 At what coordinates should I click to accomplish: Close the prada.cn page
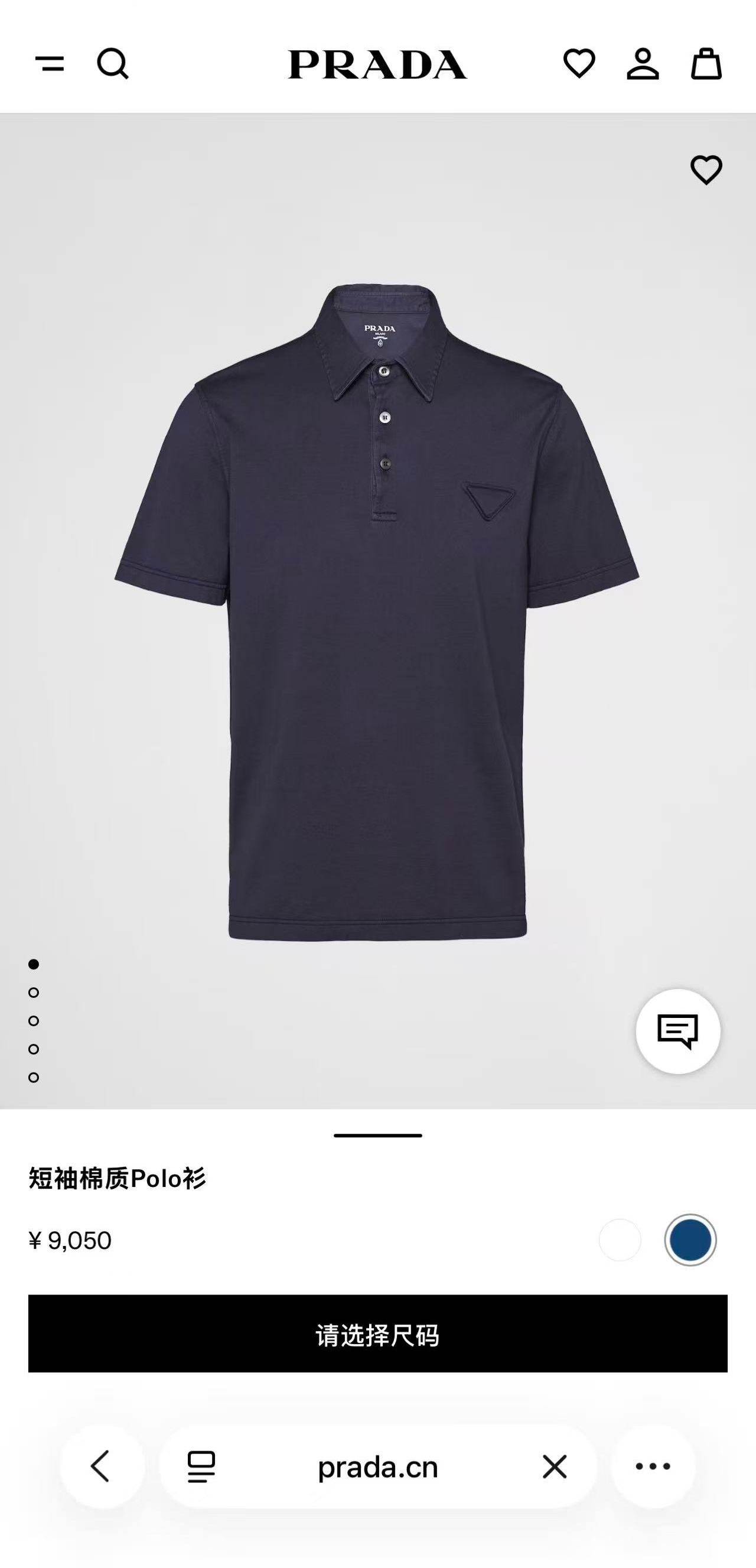click(x=555, y=1466)
